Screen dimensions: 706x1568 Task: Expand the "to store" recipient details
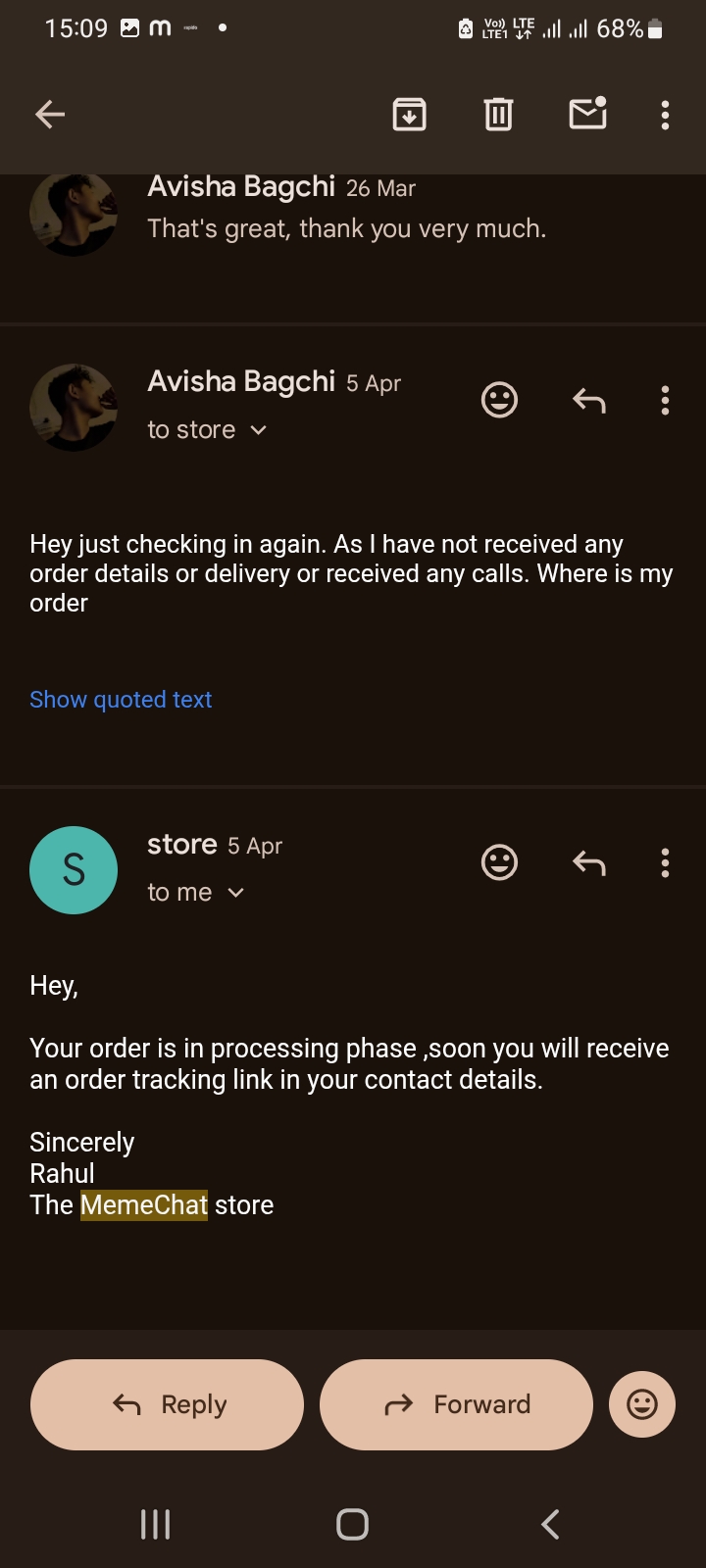tap(207, 430)
